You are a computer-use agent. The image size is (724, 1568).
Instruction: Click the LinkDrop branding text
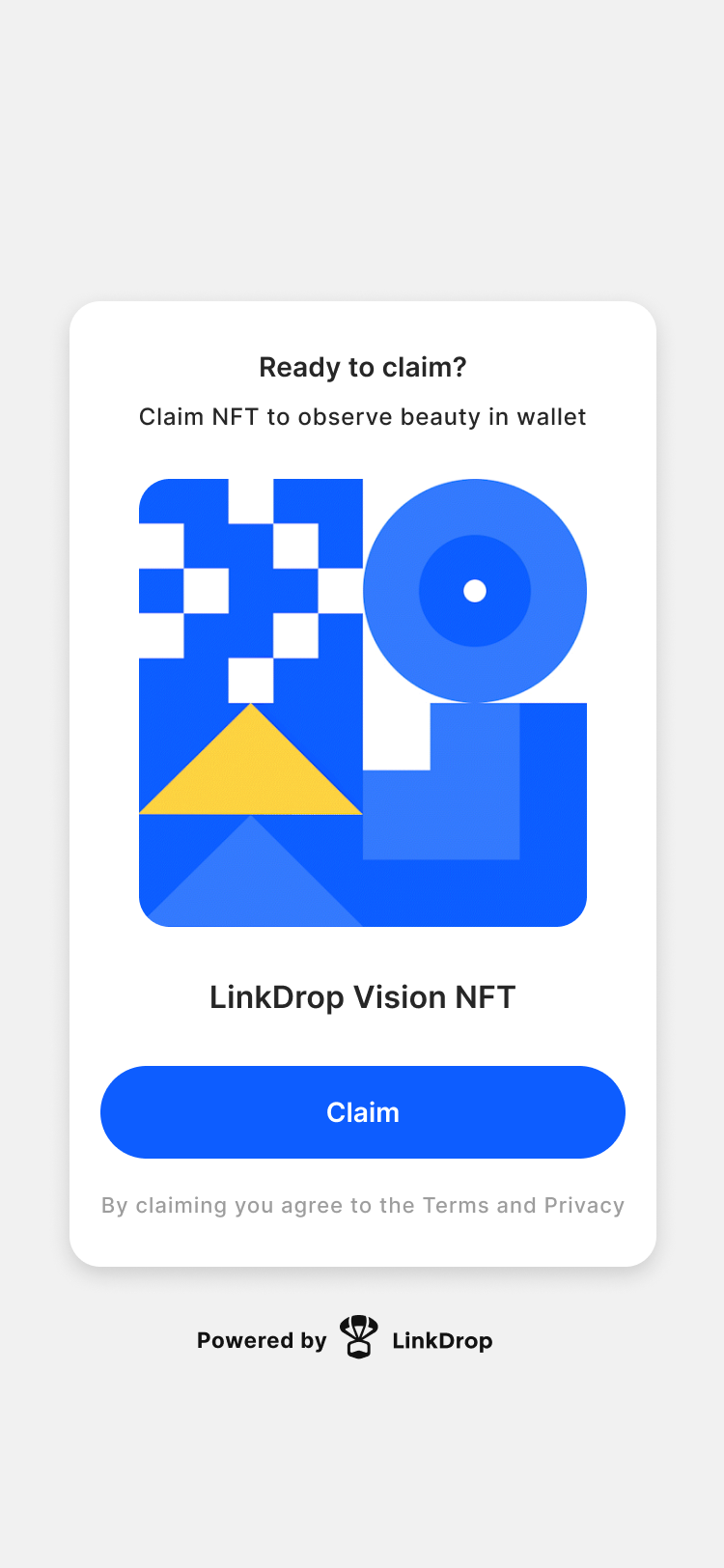[x=441, y=1340]
